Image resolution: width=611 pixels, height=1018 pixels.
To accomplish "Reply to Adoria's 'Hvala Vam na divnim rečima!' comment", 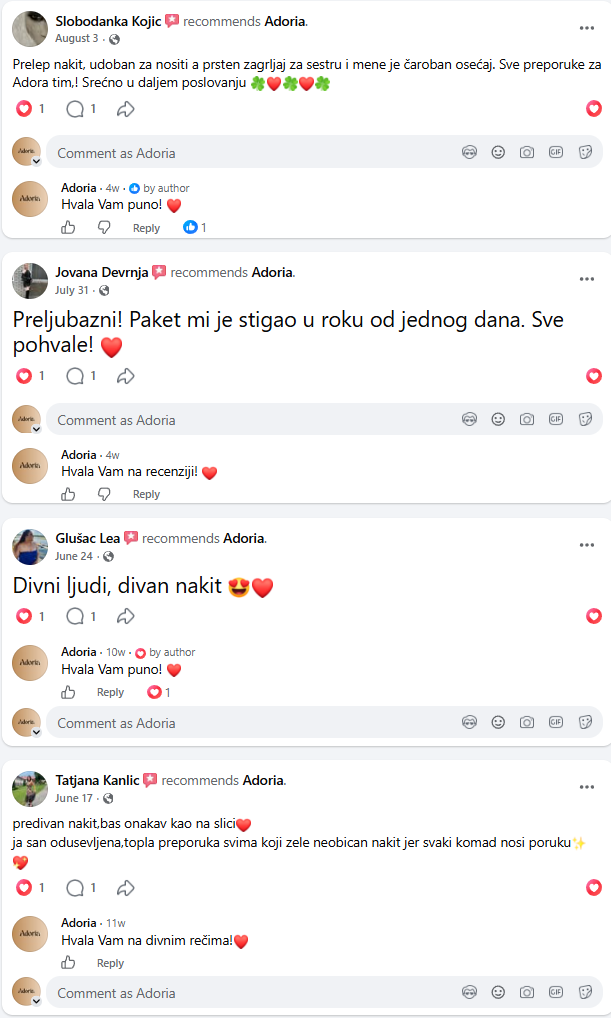I will (x=110, y=963).
